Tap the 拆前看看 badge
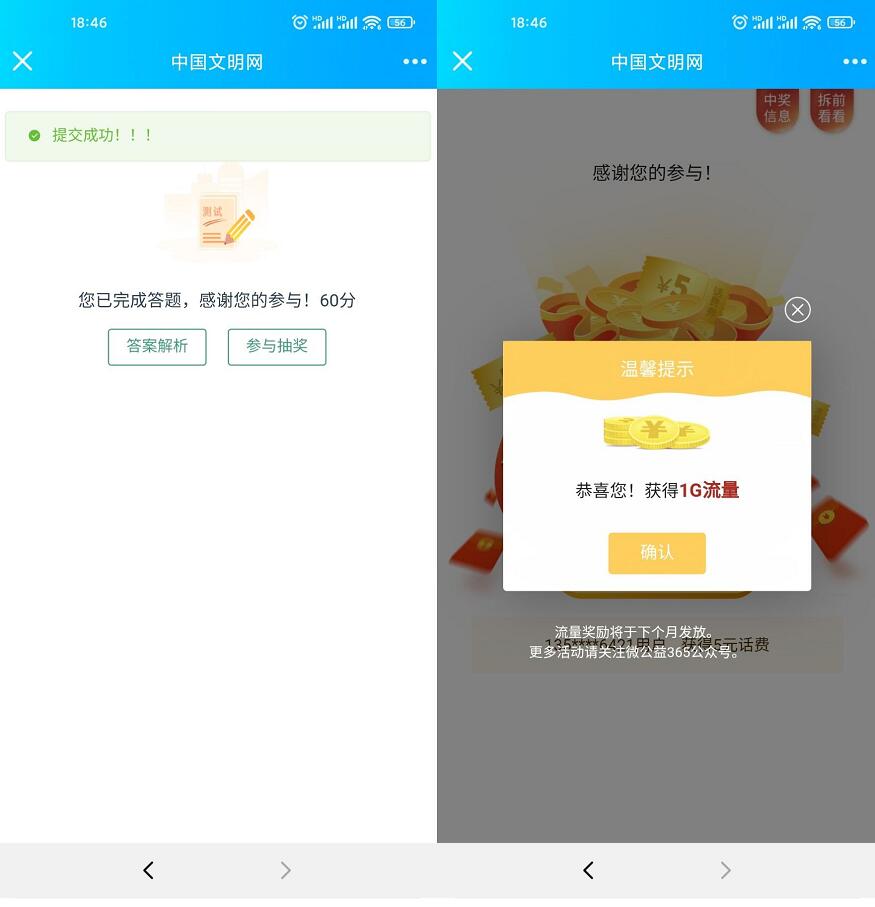The height and width of the screenshot is (907, 875). click(x=831, y=108)
